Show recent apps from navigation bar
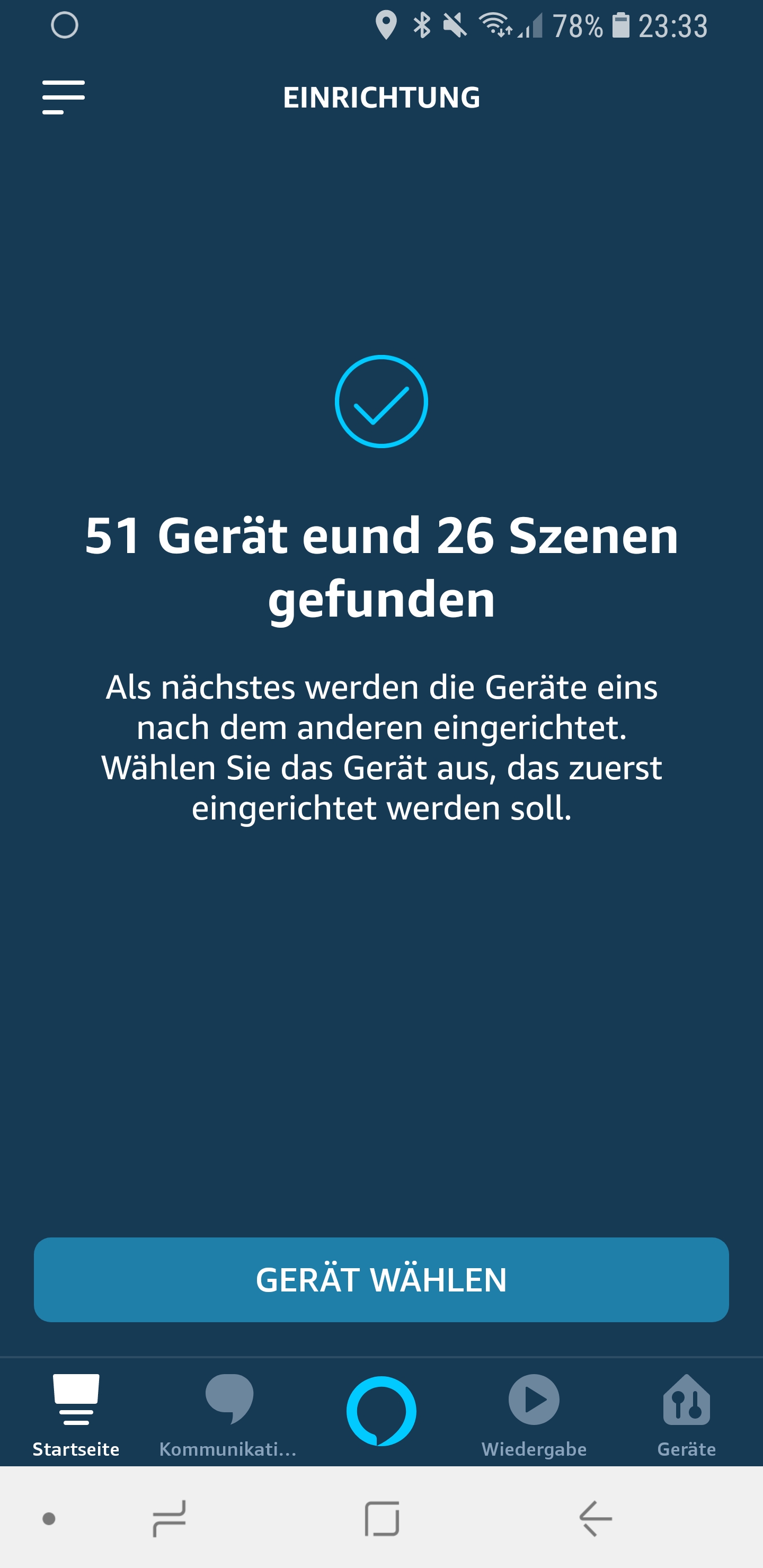The image size is (763, 1568). pos(169,1519)
